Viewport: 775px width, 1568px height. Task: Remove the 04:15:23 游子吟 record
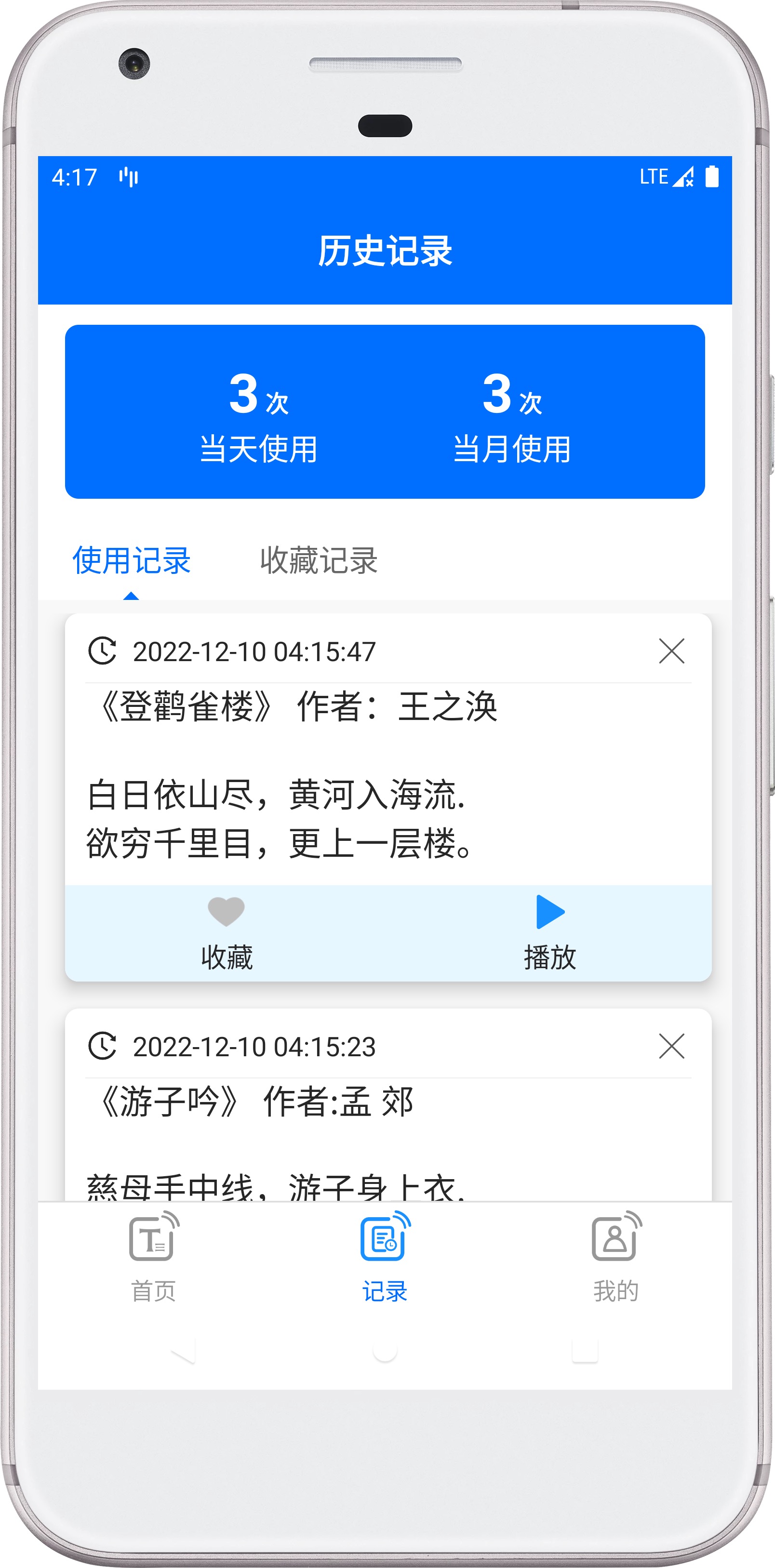click(x=671, y=1046)
